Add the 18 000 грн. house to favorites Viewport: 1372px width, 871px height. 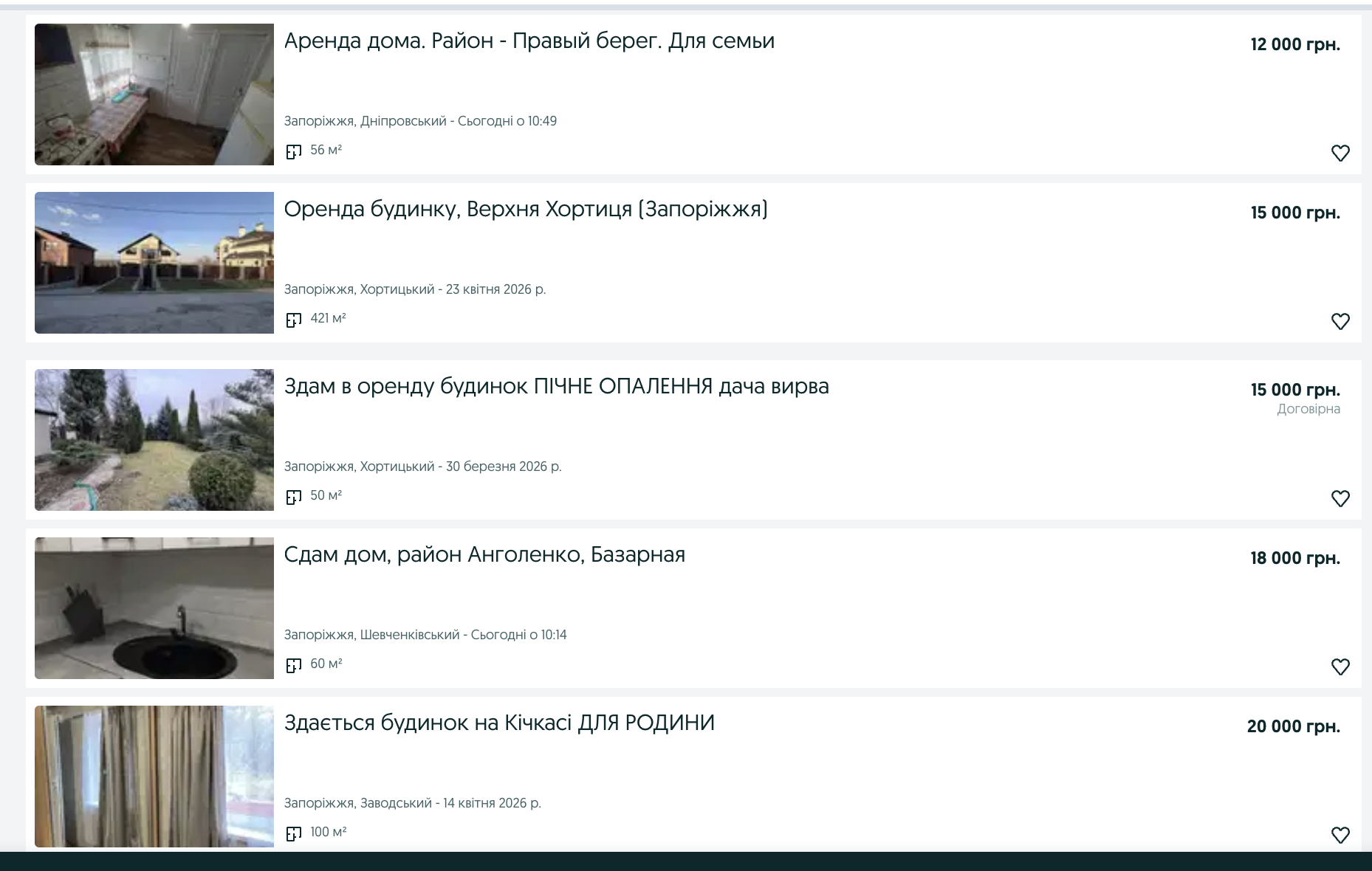click(x=1340, y=667)
